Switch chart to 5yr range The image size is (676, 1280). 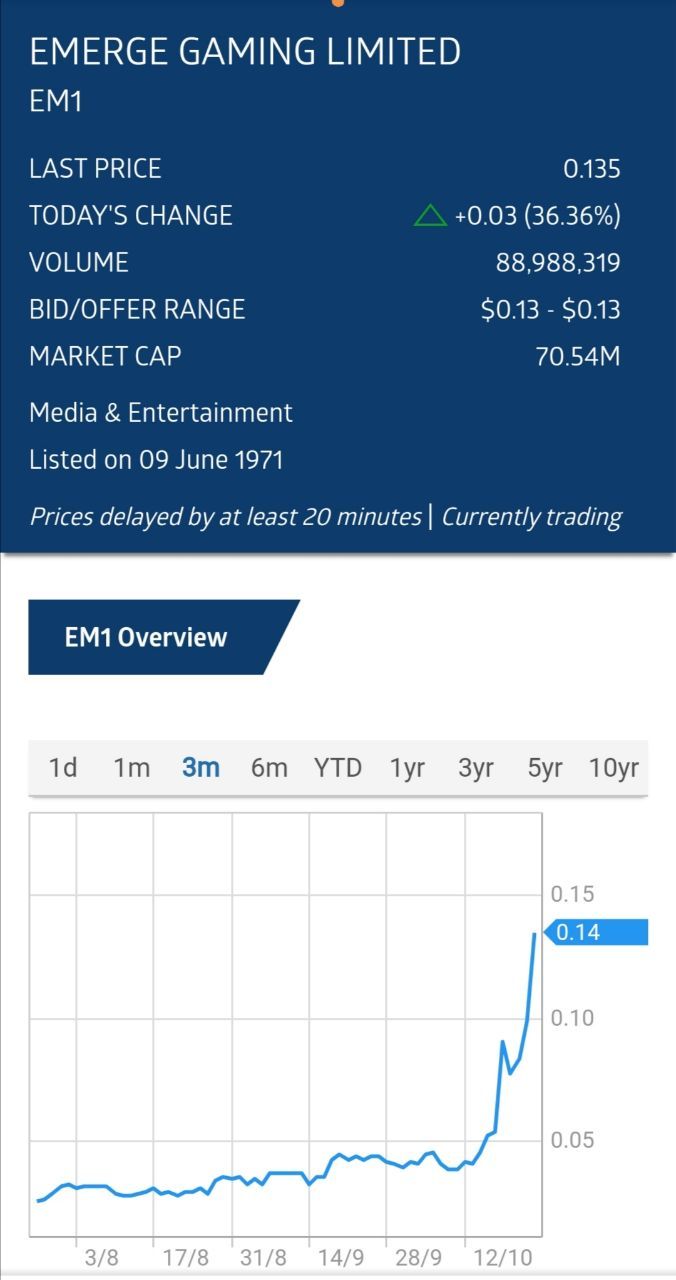(x=545, y=768)
